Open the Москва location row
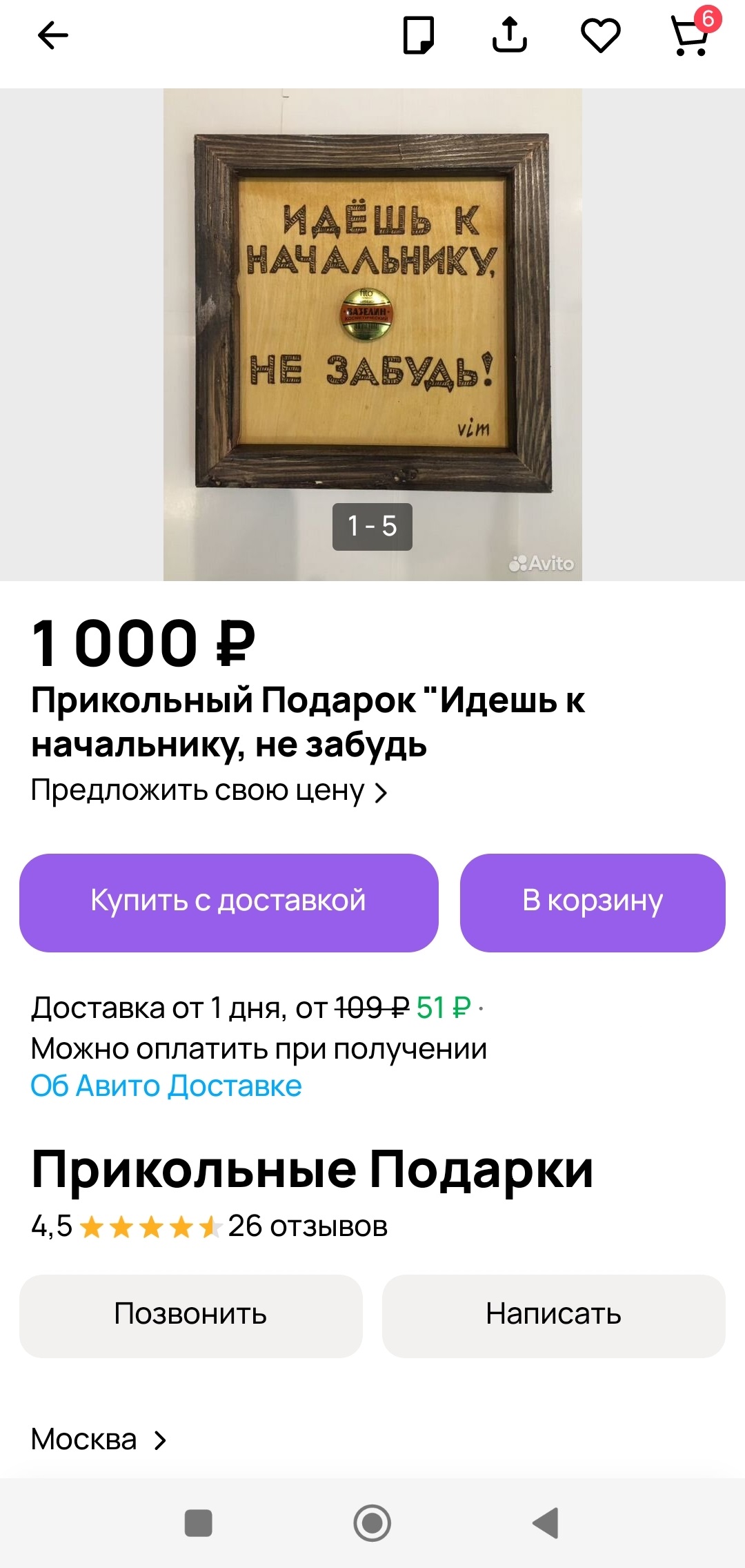The width and height of the screenshot is (745, 1568). (x=99, y=1440)
